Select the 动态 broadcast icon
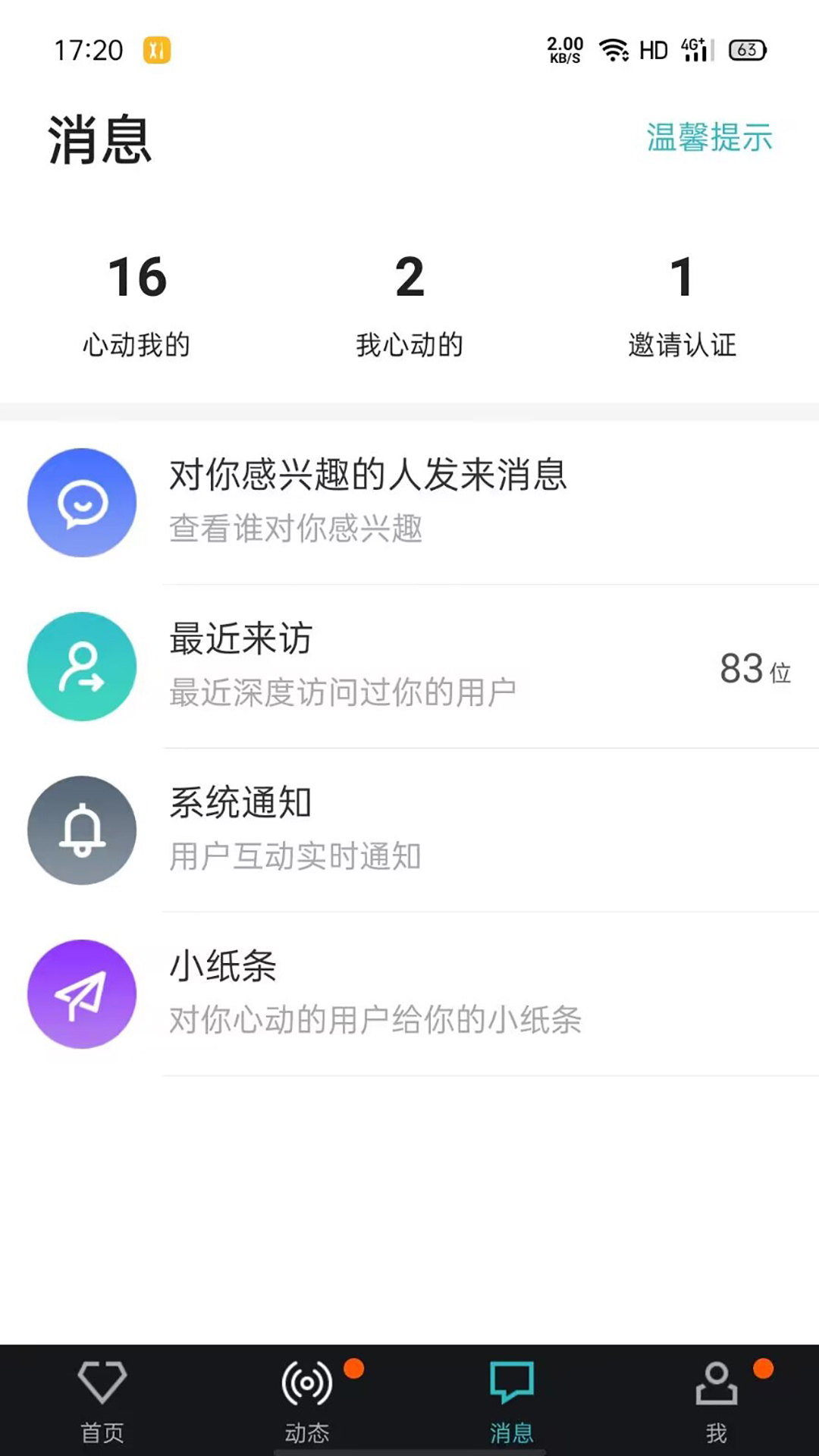The width and height of the screenshot is (819, 1456). coord(307,1383)
